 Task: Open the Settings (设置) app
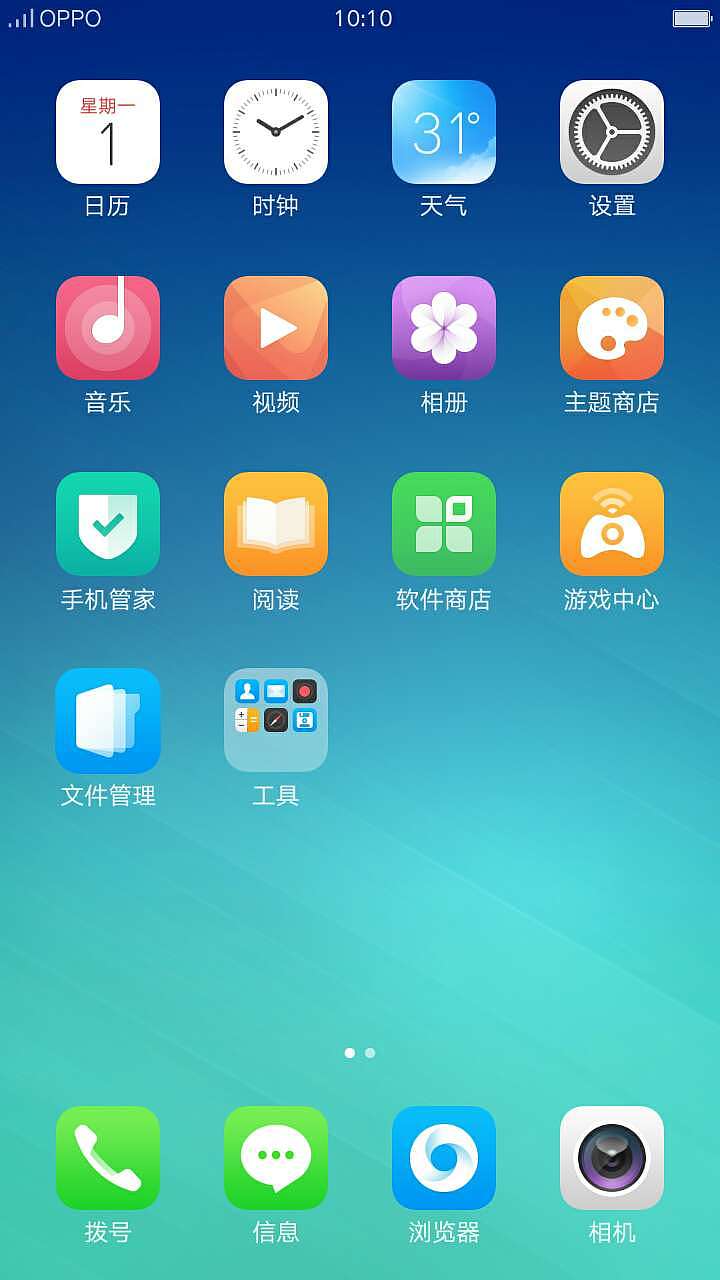pyautogui.click(x=612, y=130)
